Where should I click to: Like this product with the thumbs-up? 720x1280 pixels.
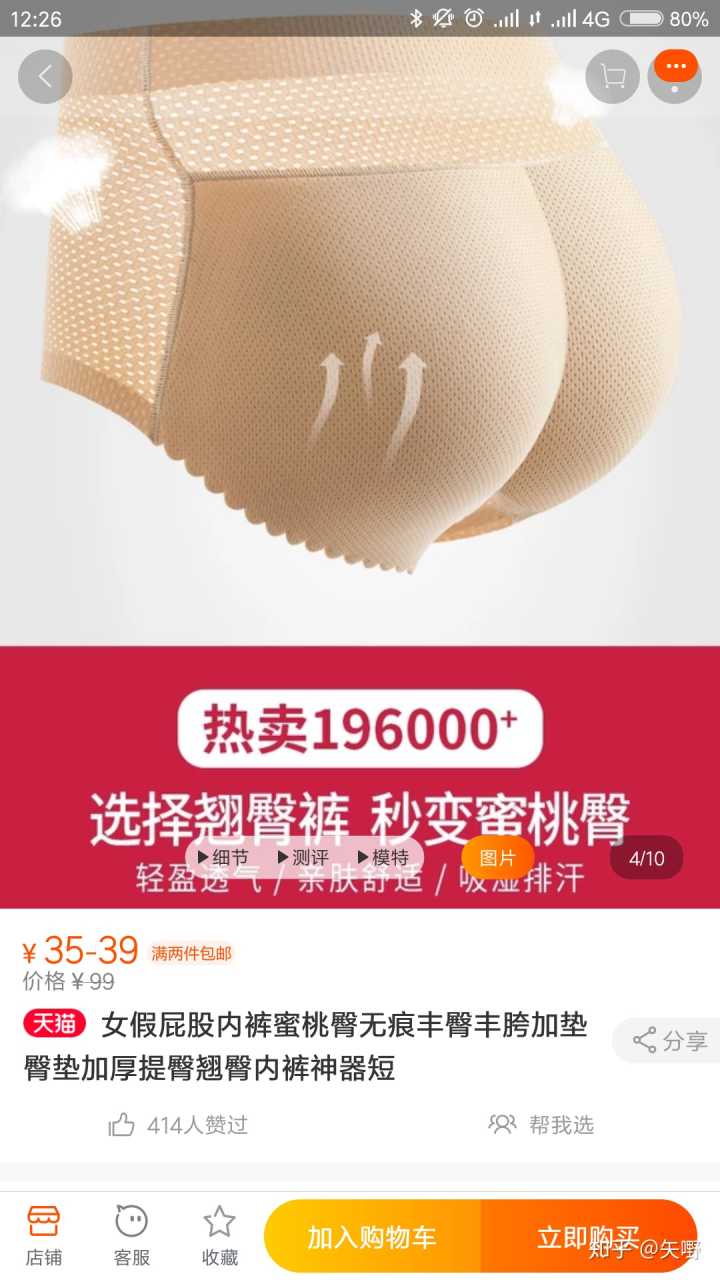click(122, 1125)
